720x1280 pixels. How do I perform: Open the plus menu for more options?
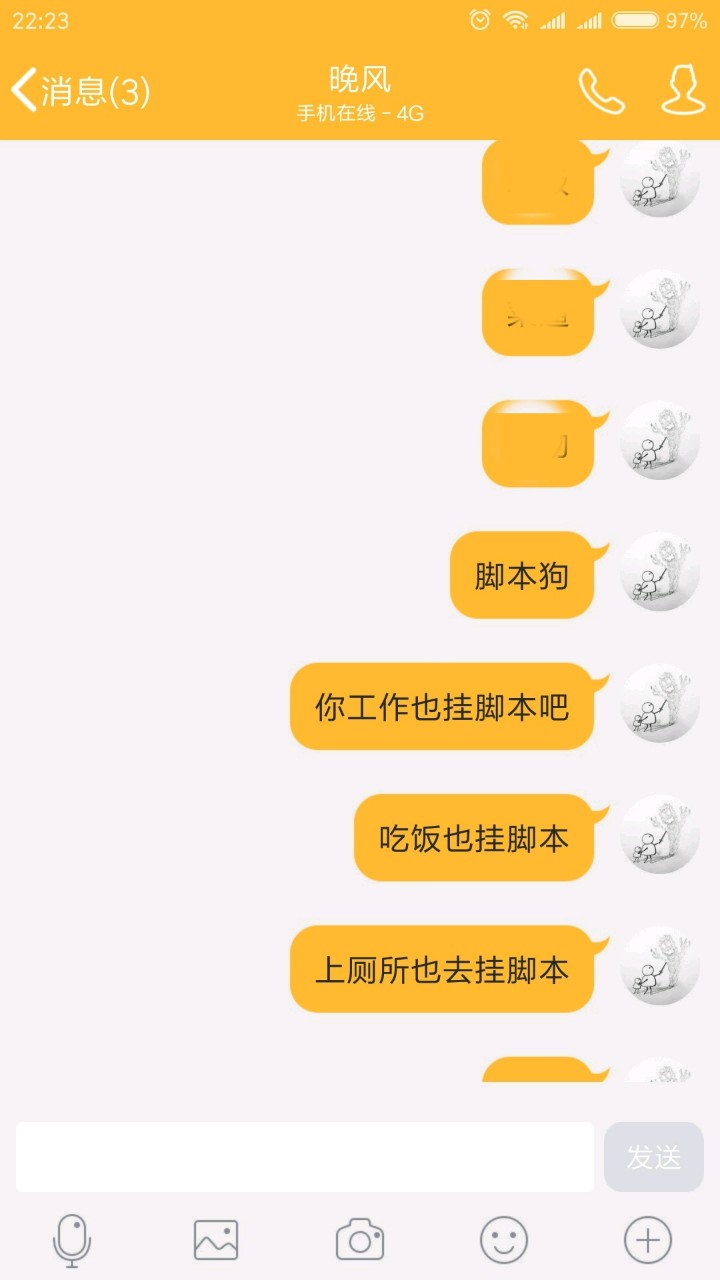[648, 1241]
